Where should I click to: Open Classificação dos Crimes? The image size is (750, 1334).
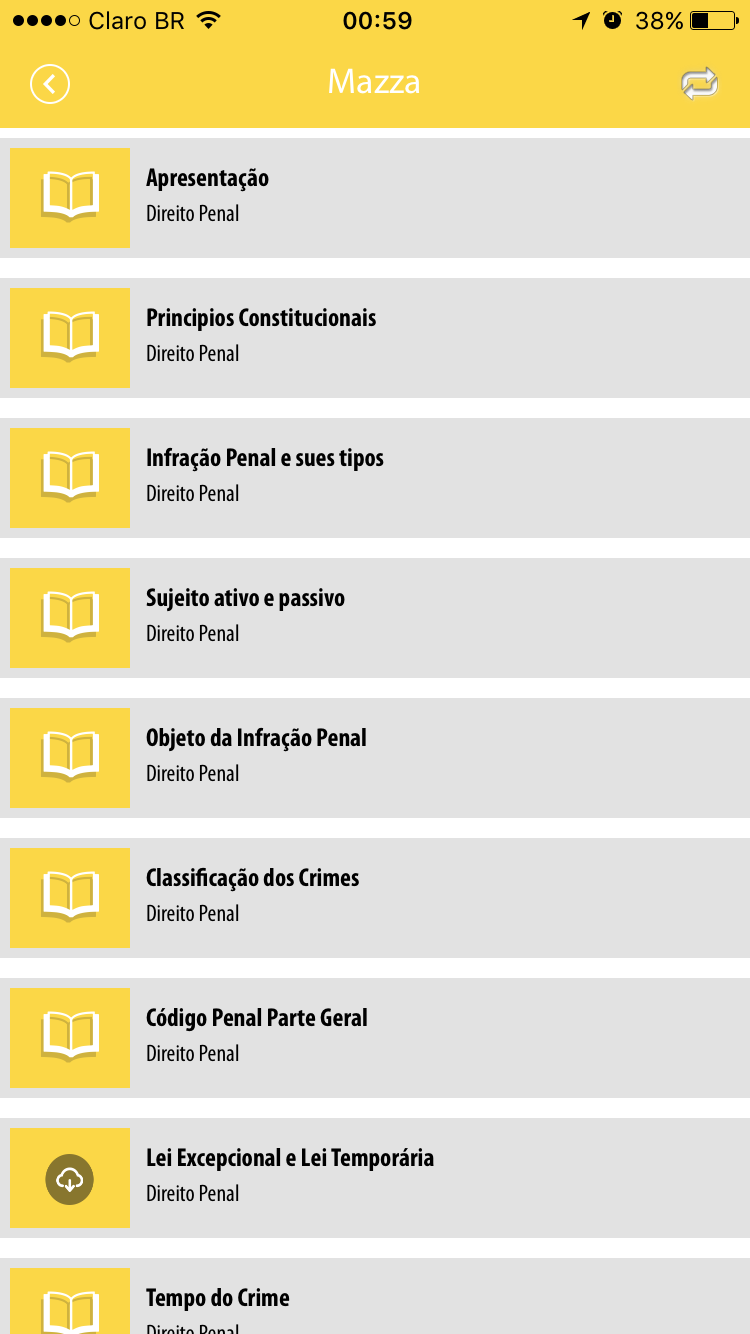[x=375, y=898]
